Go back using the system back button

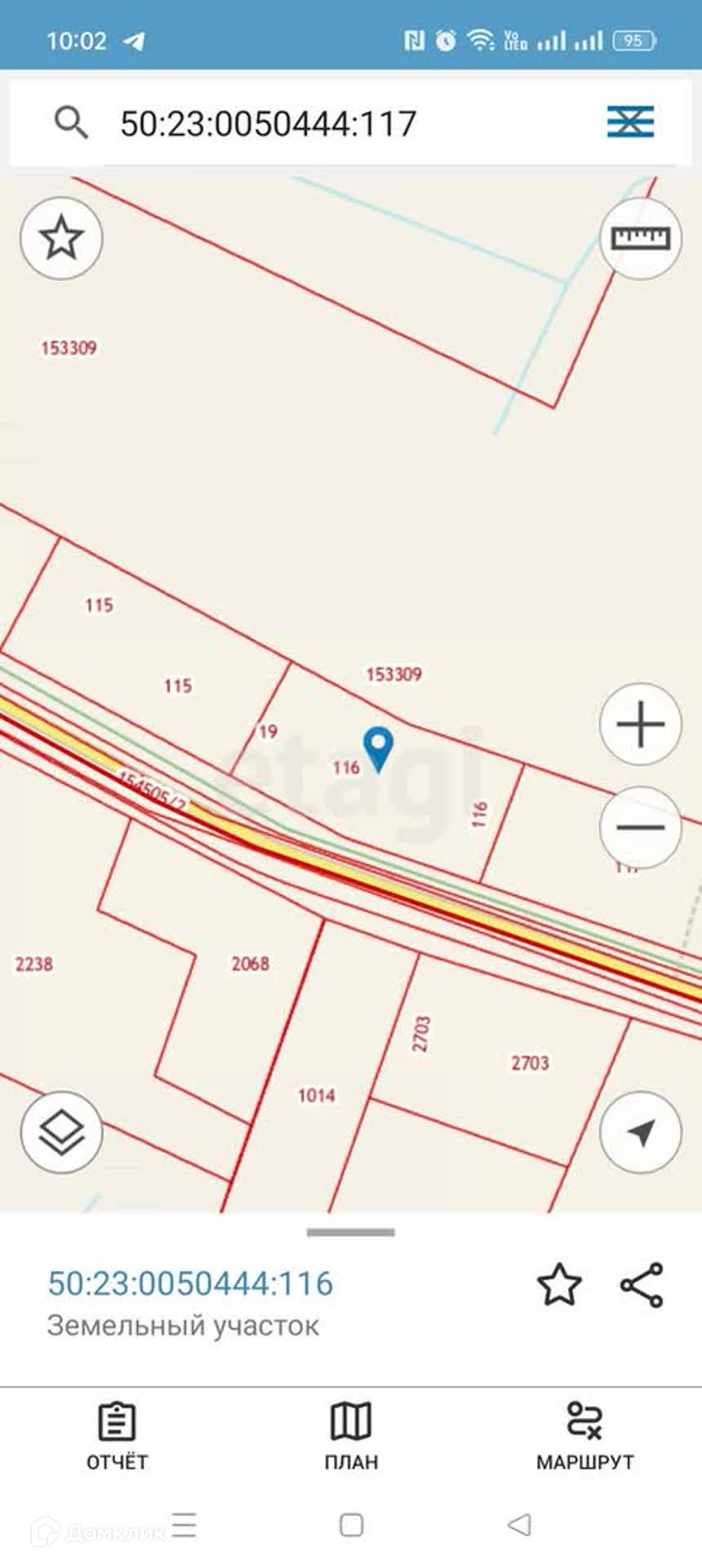click(519, 1525)
